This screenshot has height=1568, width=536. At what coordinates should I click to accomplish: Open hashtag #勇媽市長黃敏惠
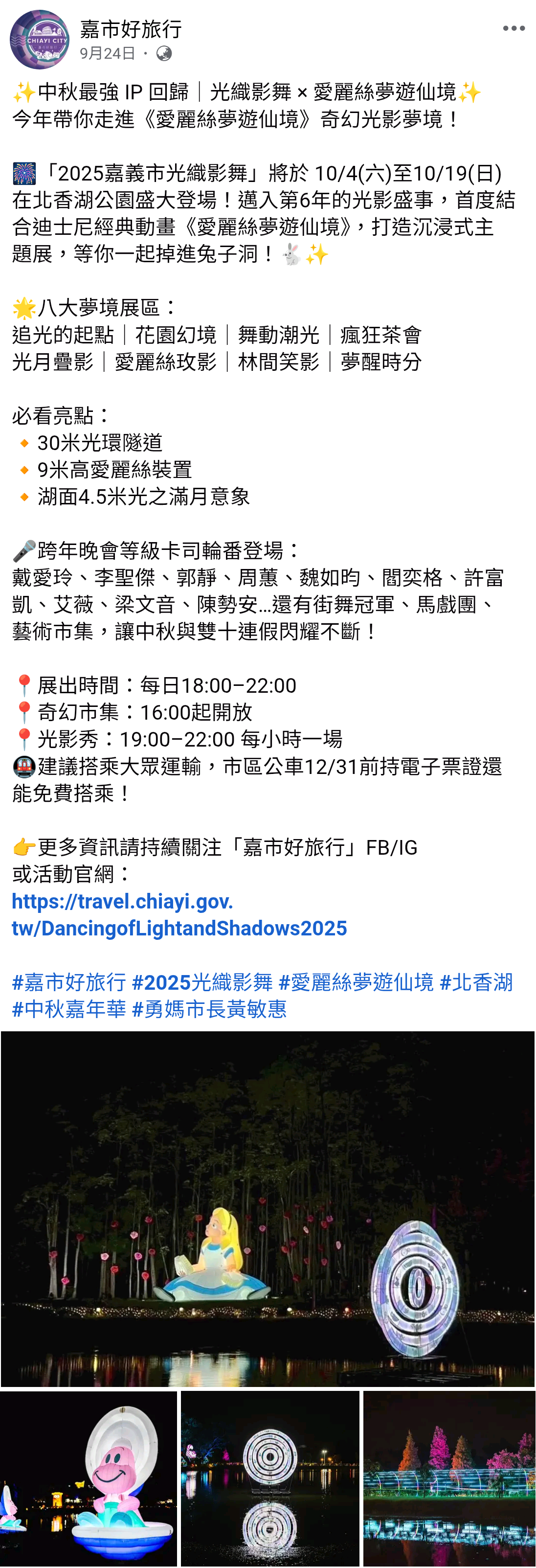pyautogui.click(x=209, y=1009)
